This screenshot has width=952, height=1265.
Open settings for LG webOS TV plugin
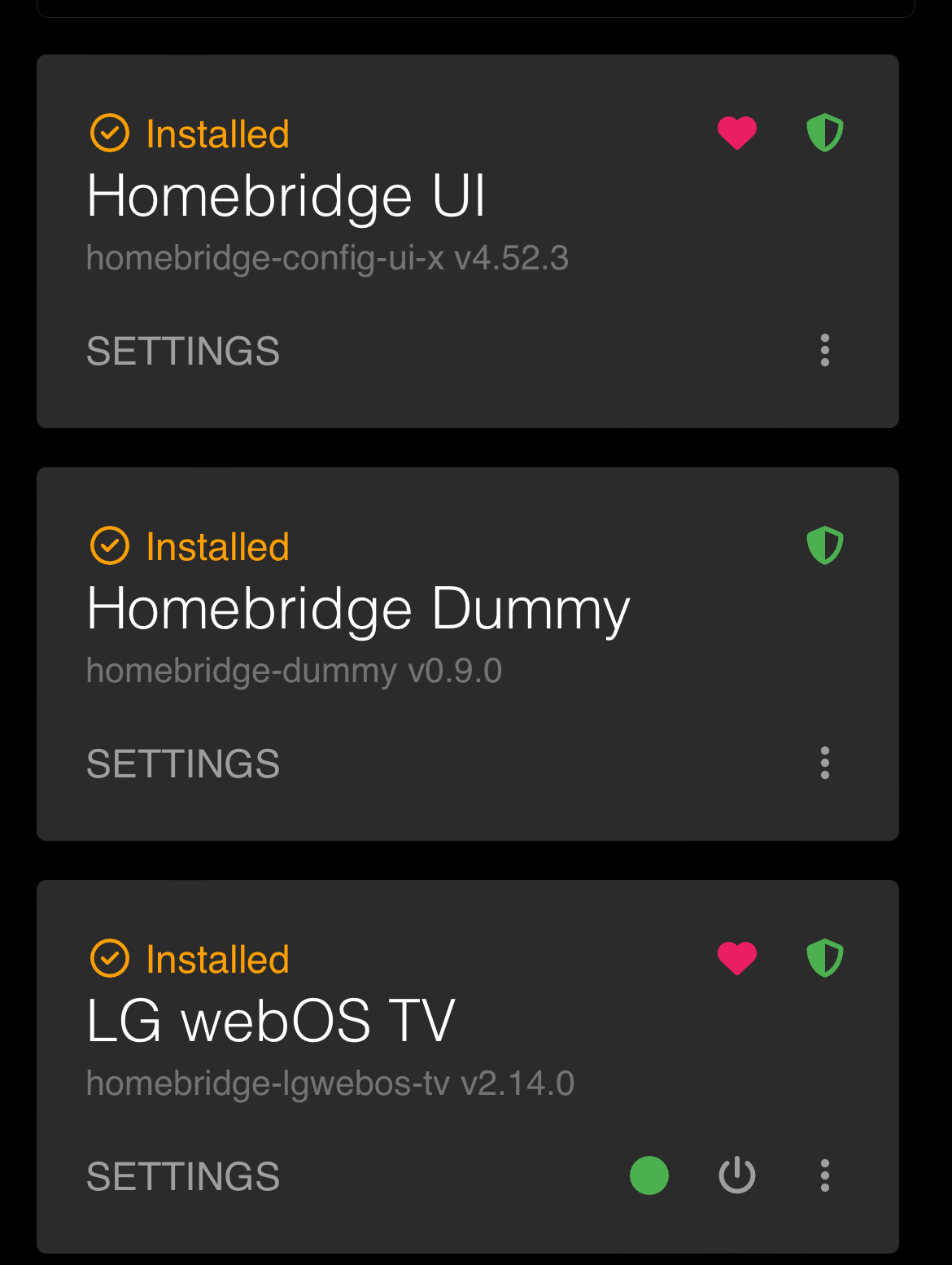coord(183,1176)
